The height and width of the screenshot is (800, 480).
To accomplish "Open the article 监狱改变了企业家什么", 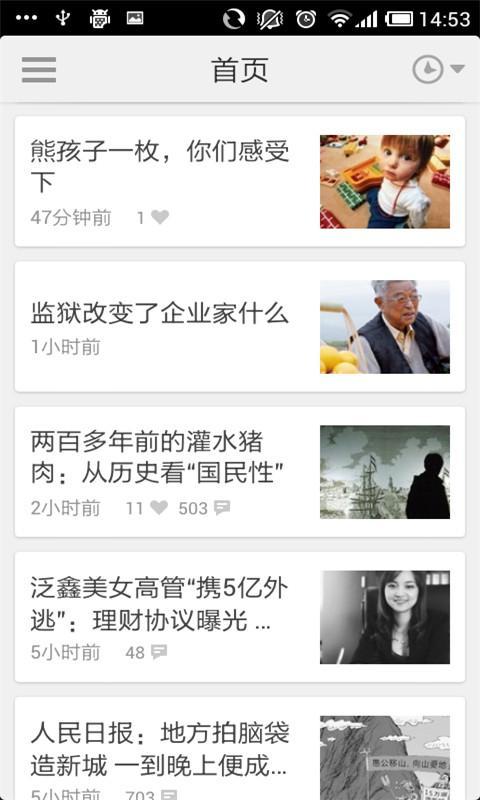I will [240, 327].
